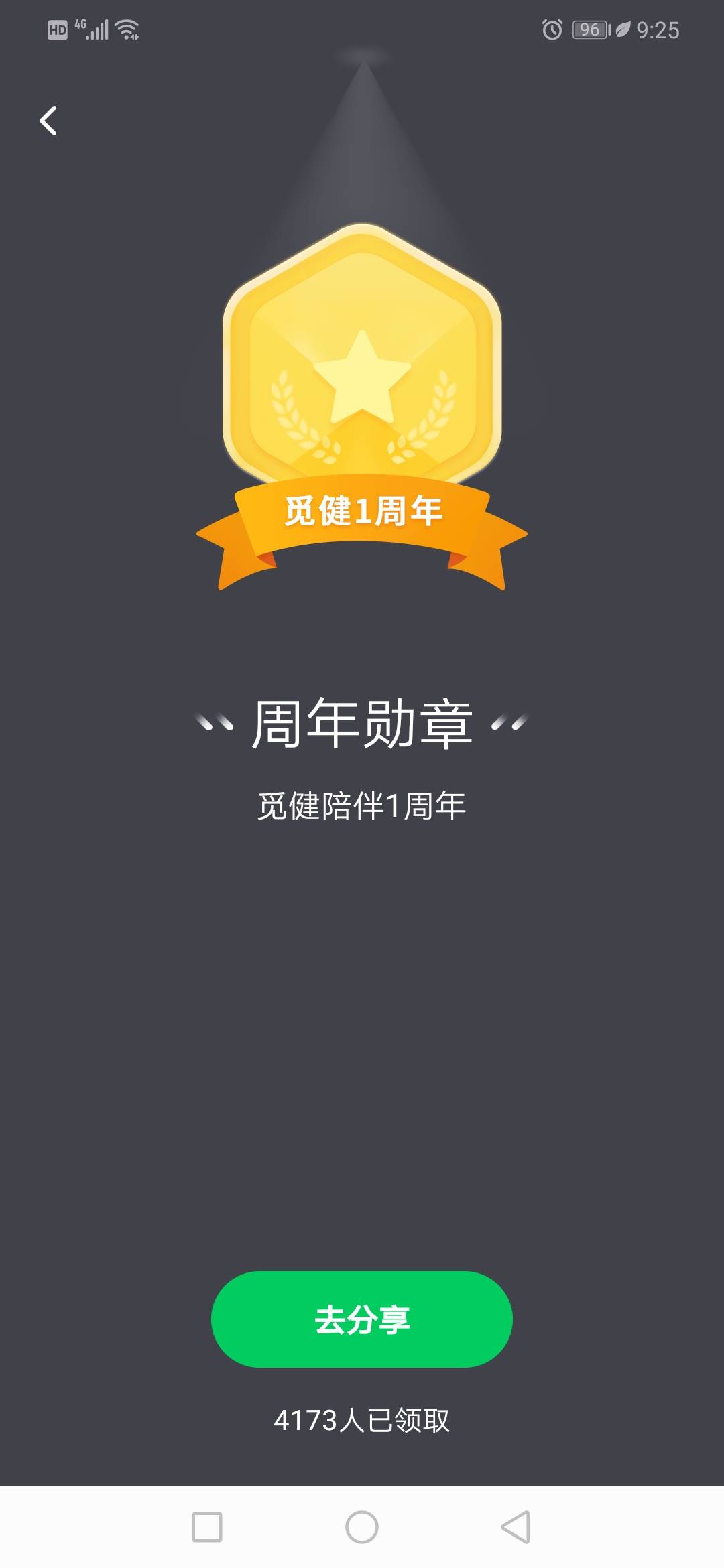Viewport: 724px width, 1568px height.
Task: Tap the orange 觅健1周年 ribbon banner
Action: [x=362, y=513]
